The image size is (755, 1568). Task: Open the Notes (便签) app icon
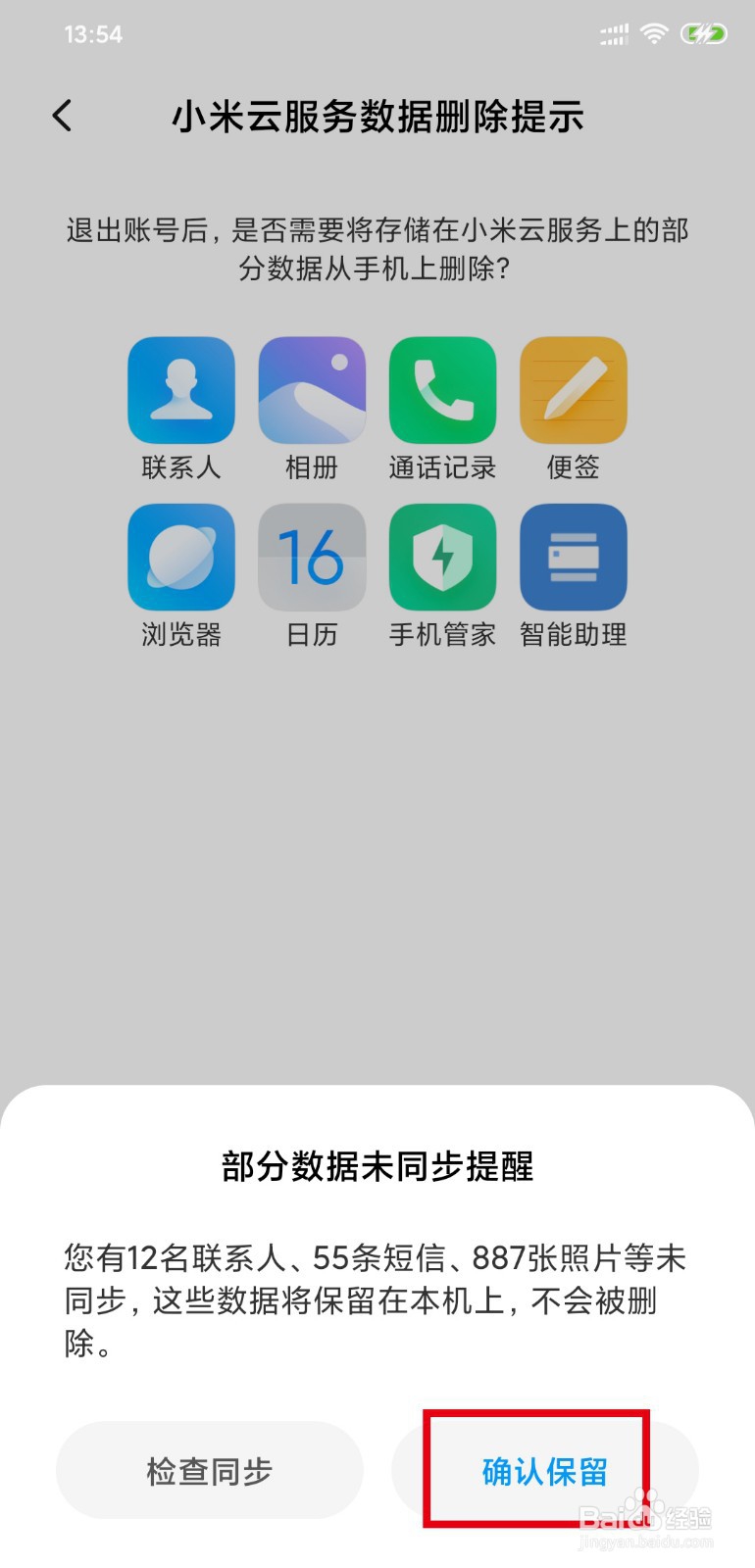(x=574, y=387)
